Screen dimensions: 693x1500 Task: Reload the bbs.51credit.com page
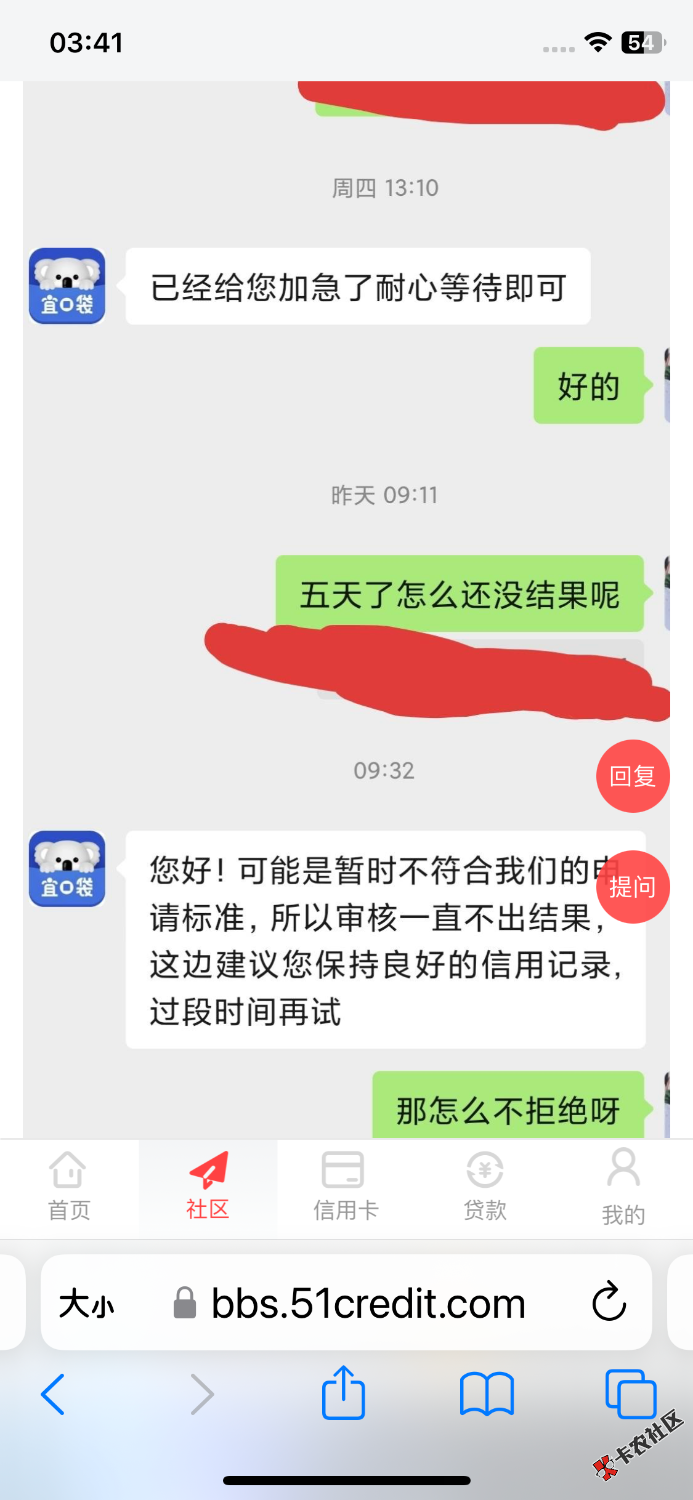click(x=608, y=1303)
